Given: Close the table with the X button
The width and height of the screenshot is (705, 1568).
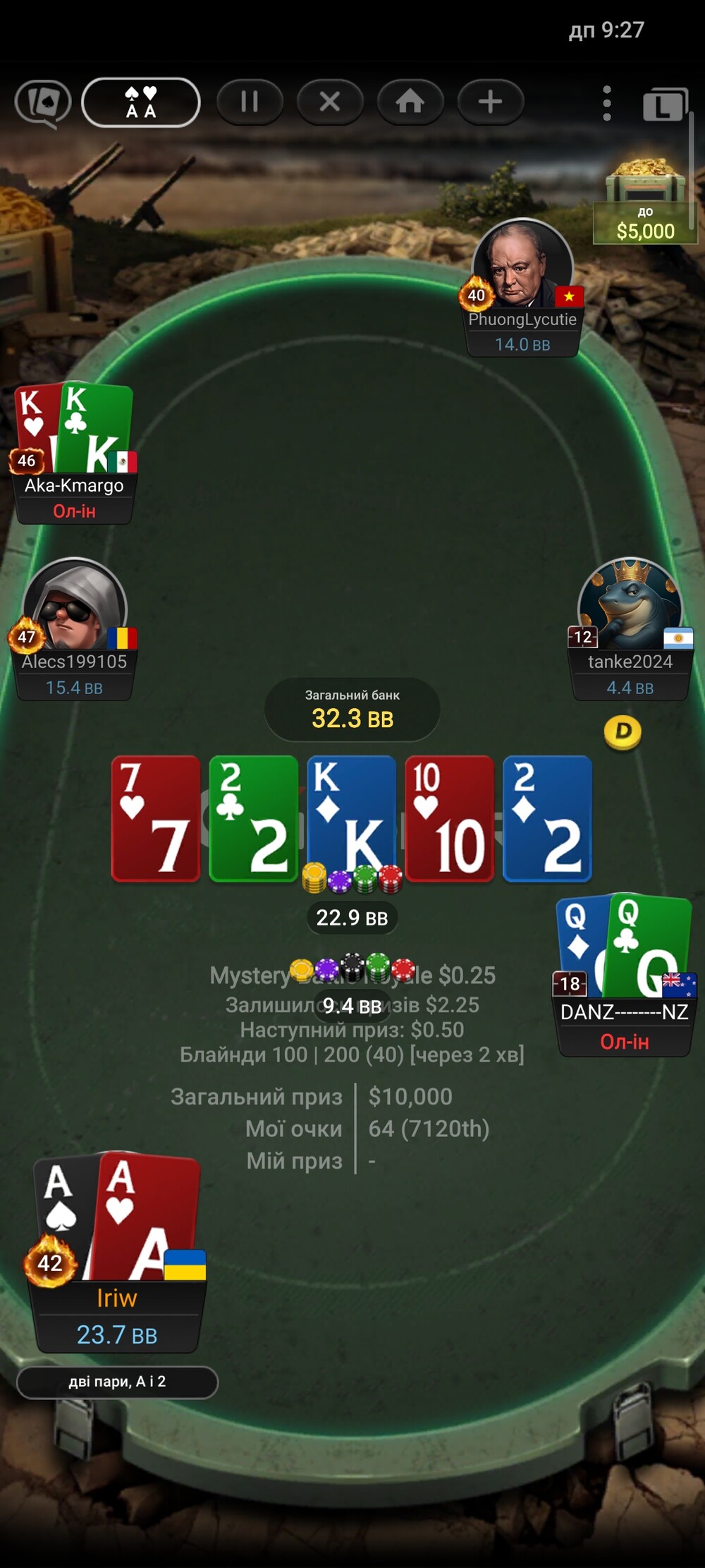Looking at the screenshot, I should click(330, 103).
